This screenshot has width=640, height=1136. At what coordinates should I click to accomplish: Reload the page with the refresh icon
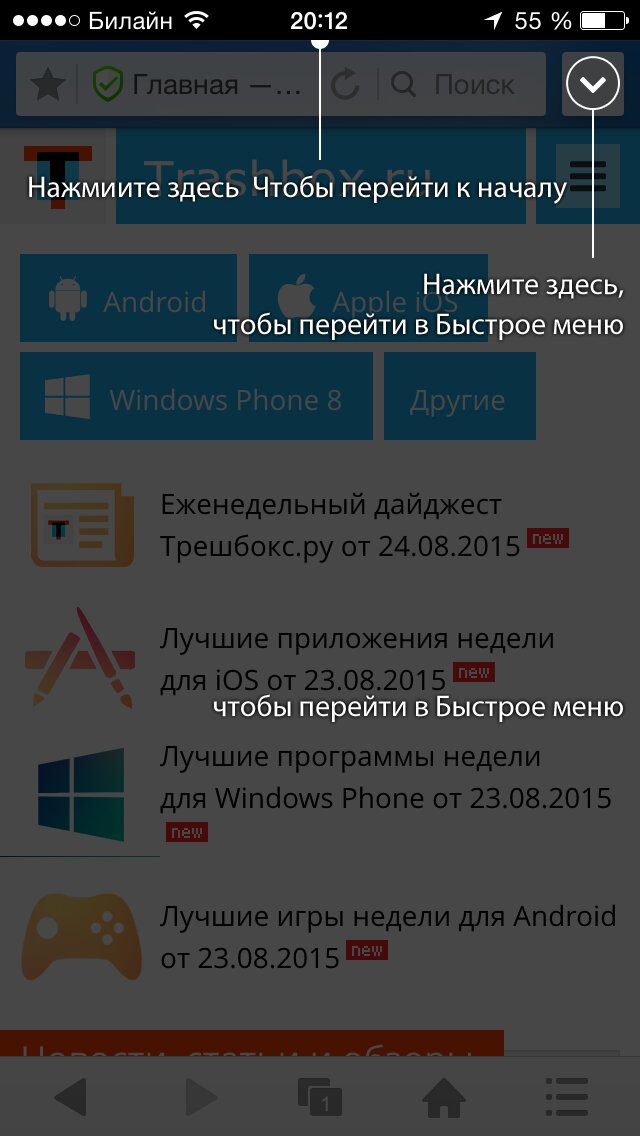[x=345, y=86]
